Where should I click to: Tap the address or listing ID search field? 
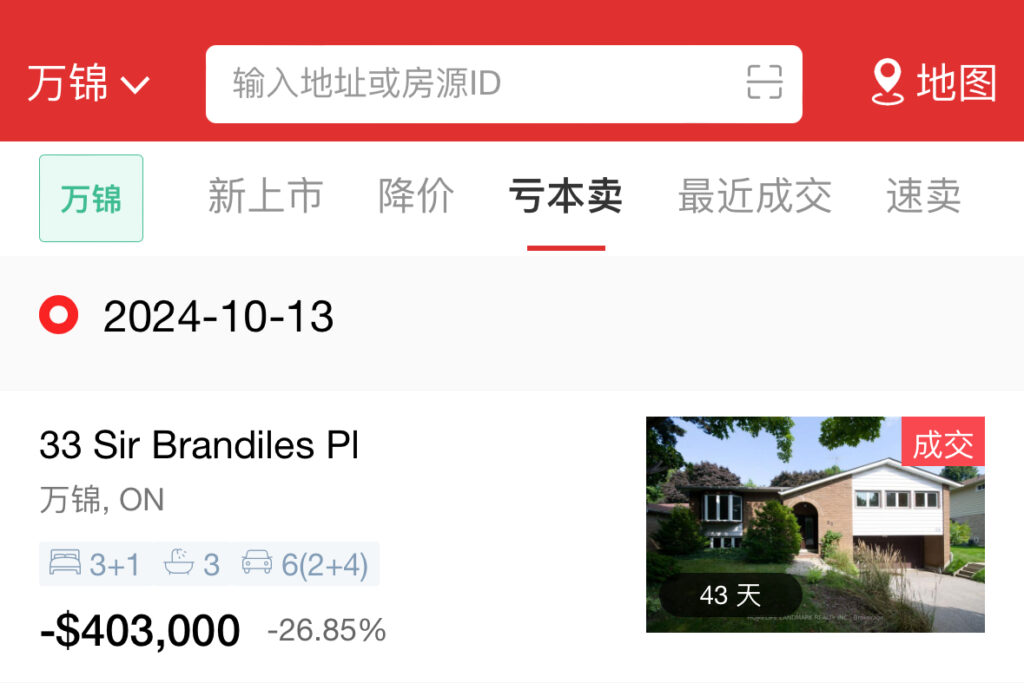pyautogui.click(x=470, y=84)
